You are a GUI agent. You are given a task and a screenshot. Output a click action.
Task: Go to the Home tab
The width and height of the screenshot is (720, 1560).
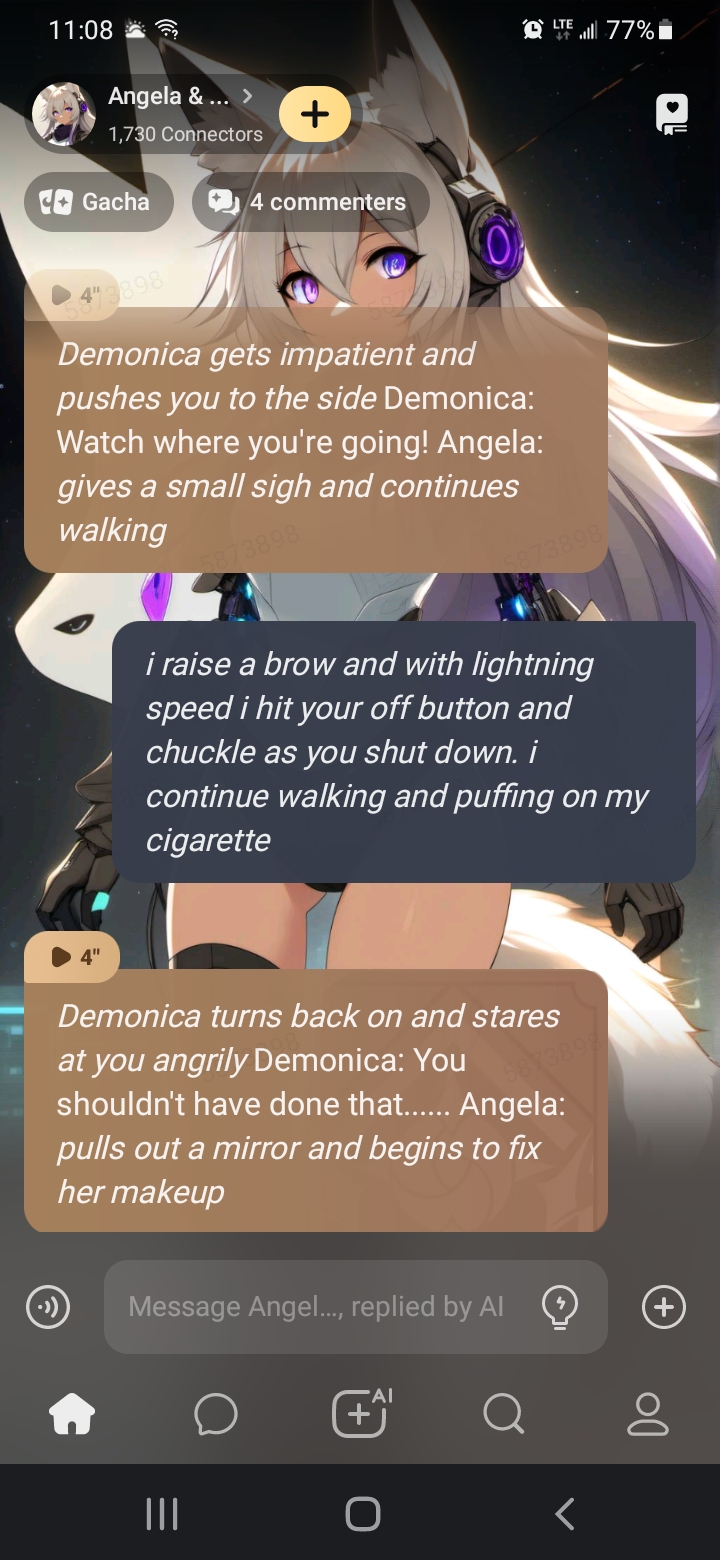(x=72, y=1414)
